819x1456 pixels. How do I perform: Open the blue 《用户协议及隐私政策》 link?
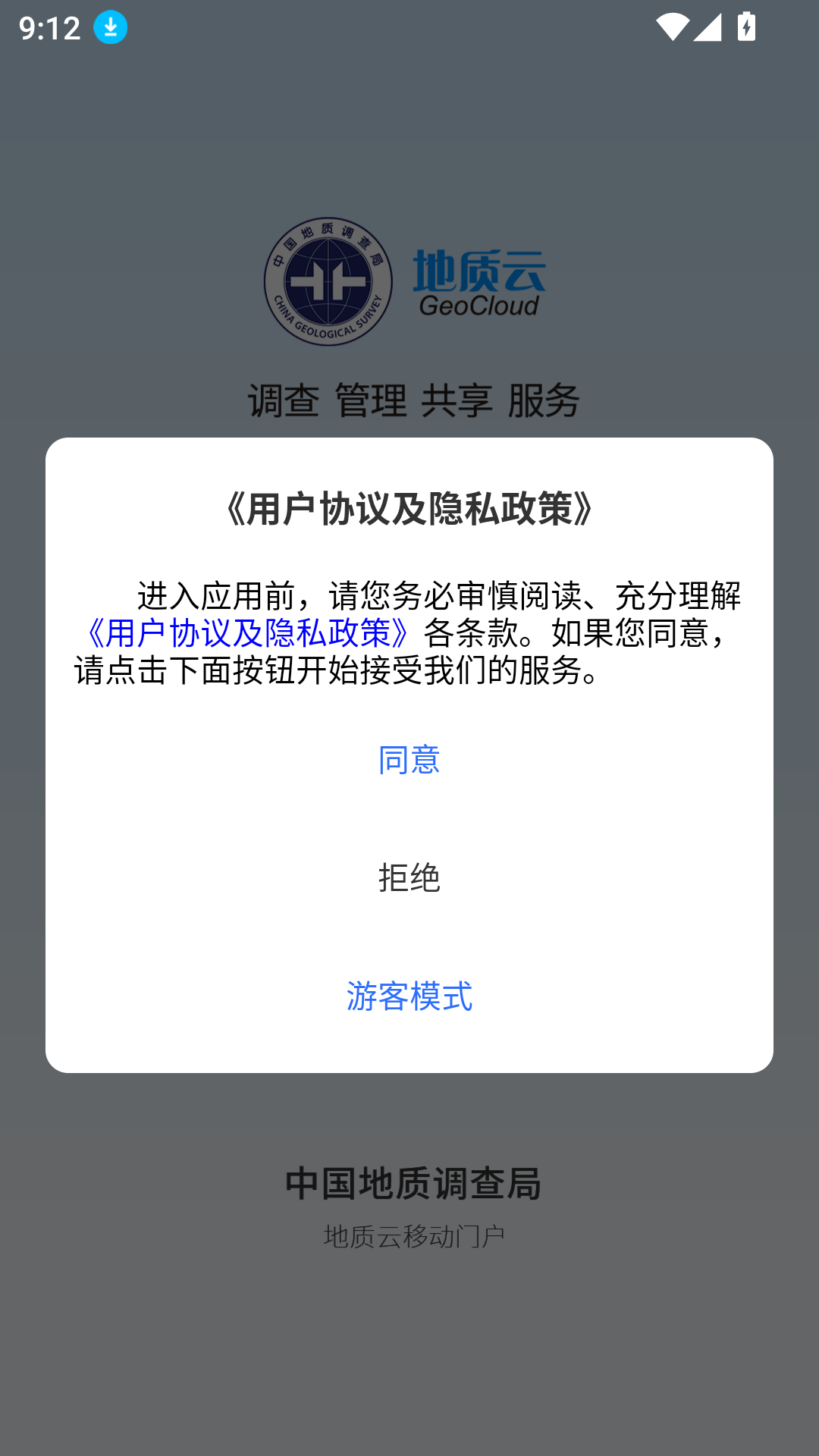tap(247, 633)
